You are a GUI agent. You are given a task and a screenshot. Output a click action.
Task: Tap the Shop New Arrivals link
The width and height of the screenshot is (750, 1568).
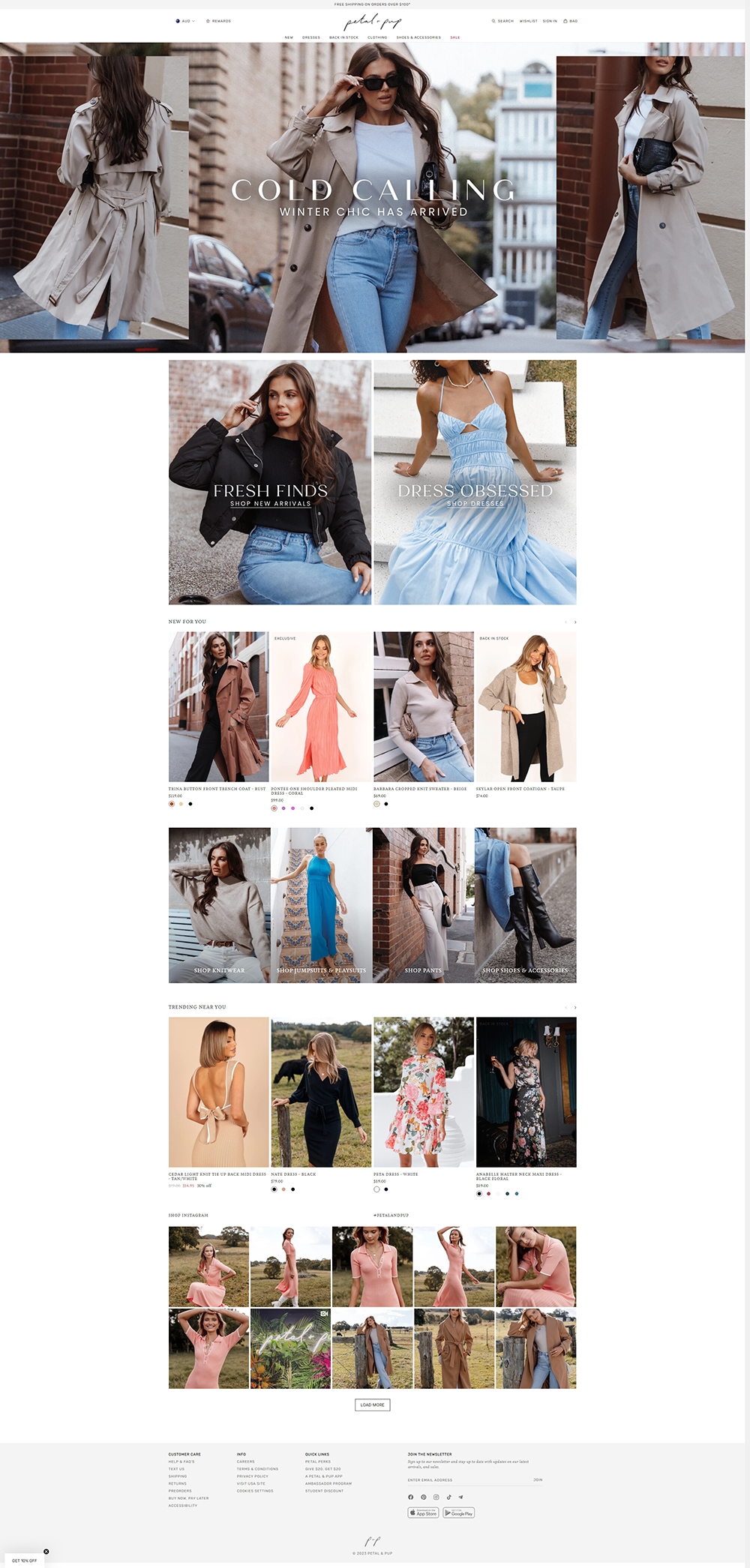click(x=270, y=504)
